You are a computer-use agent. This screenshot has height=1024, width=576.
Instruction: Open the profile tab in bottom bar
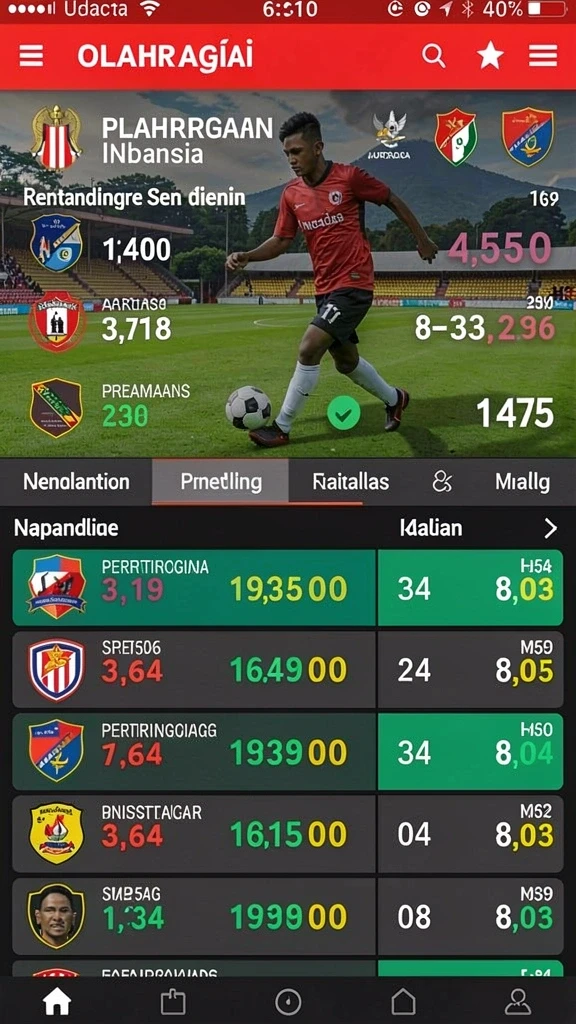(518, 1000)
